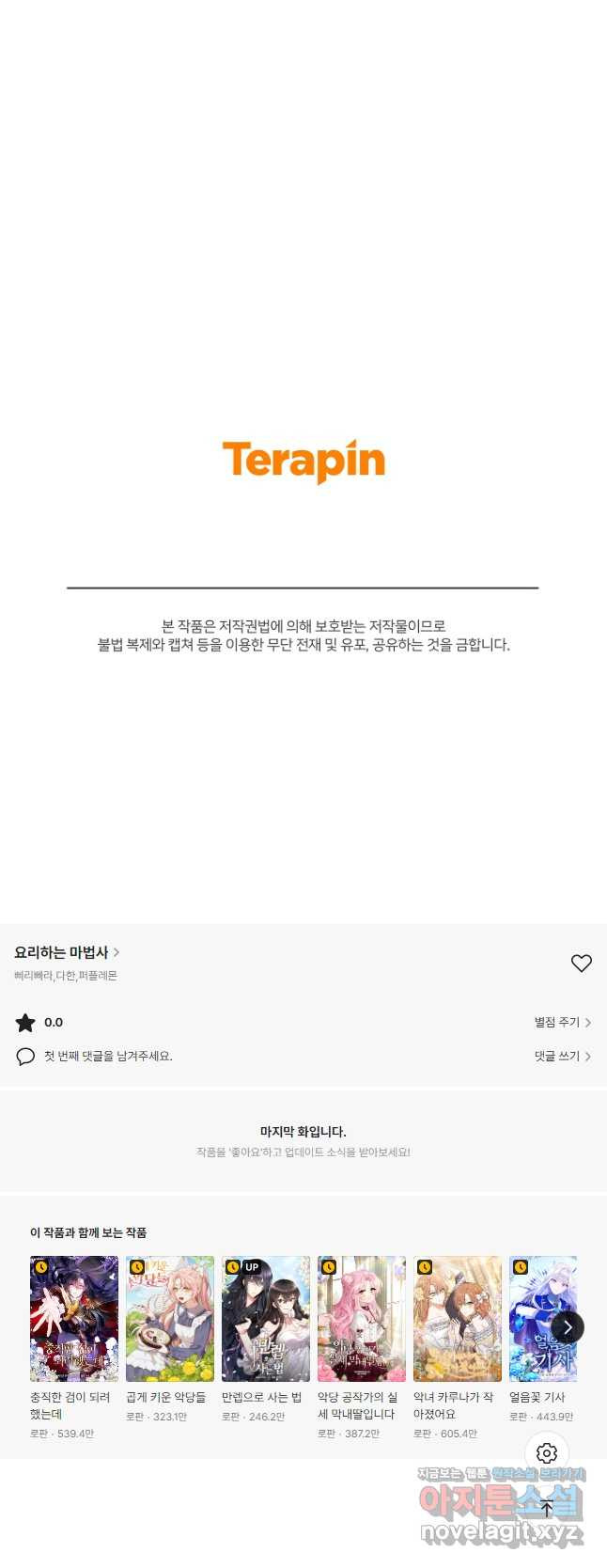Open the 악당 공작가의 실세 막내딸입니다 card

point(362,1319)
